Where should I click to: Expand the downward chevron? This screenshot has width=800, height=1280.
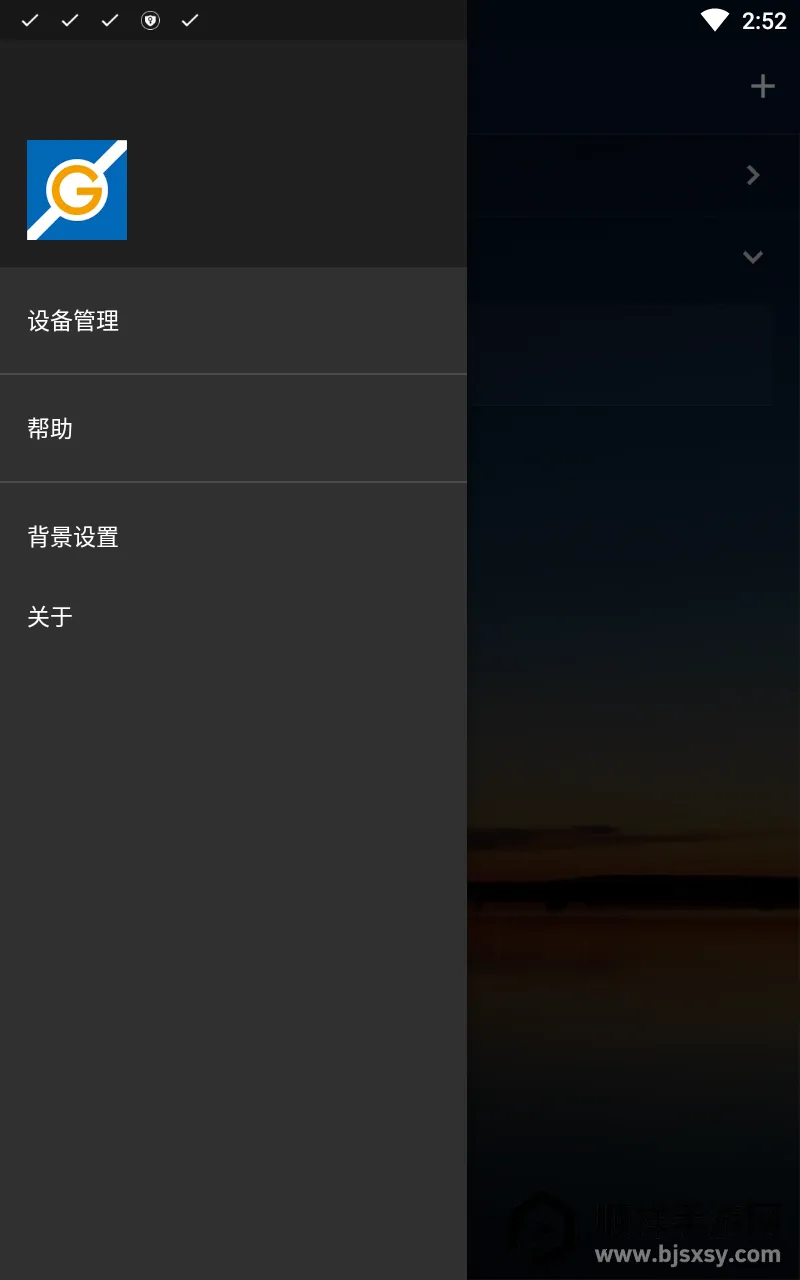click(753, 257)
